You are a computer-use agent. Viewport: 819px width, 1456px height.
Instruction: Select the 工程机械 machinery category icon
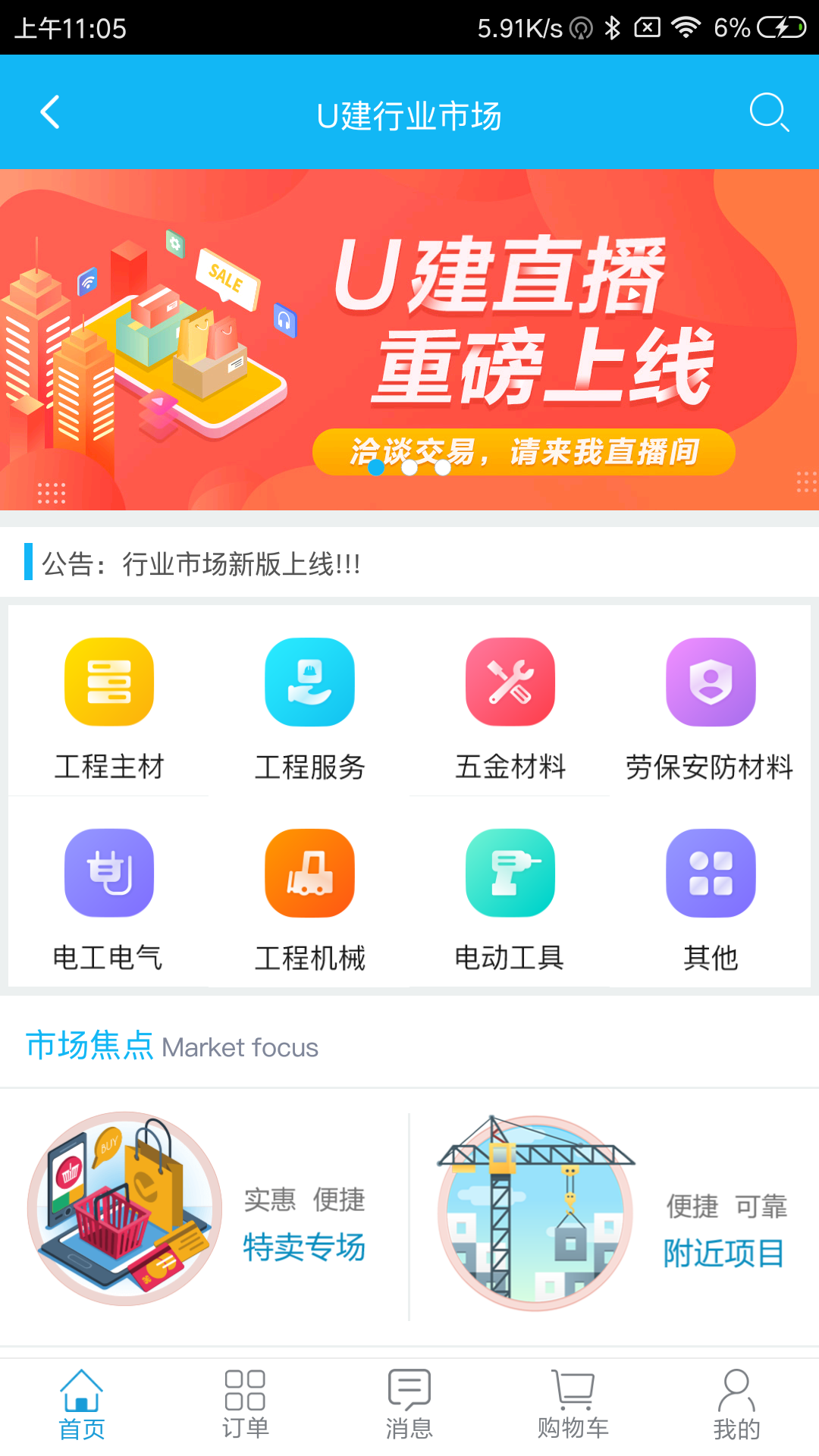coord(309,872)
